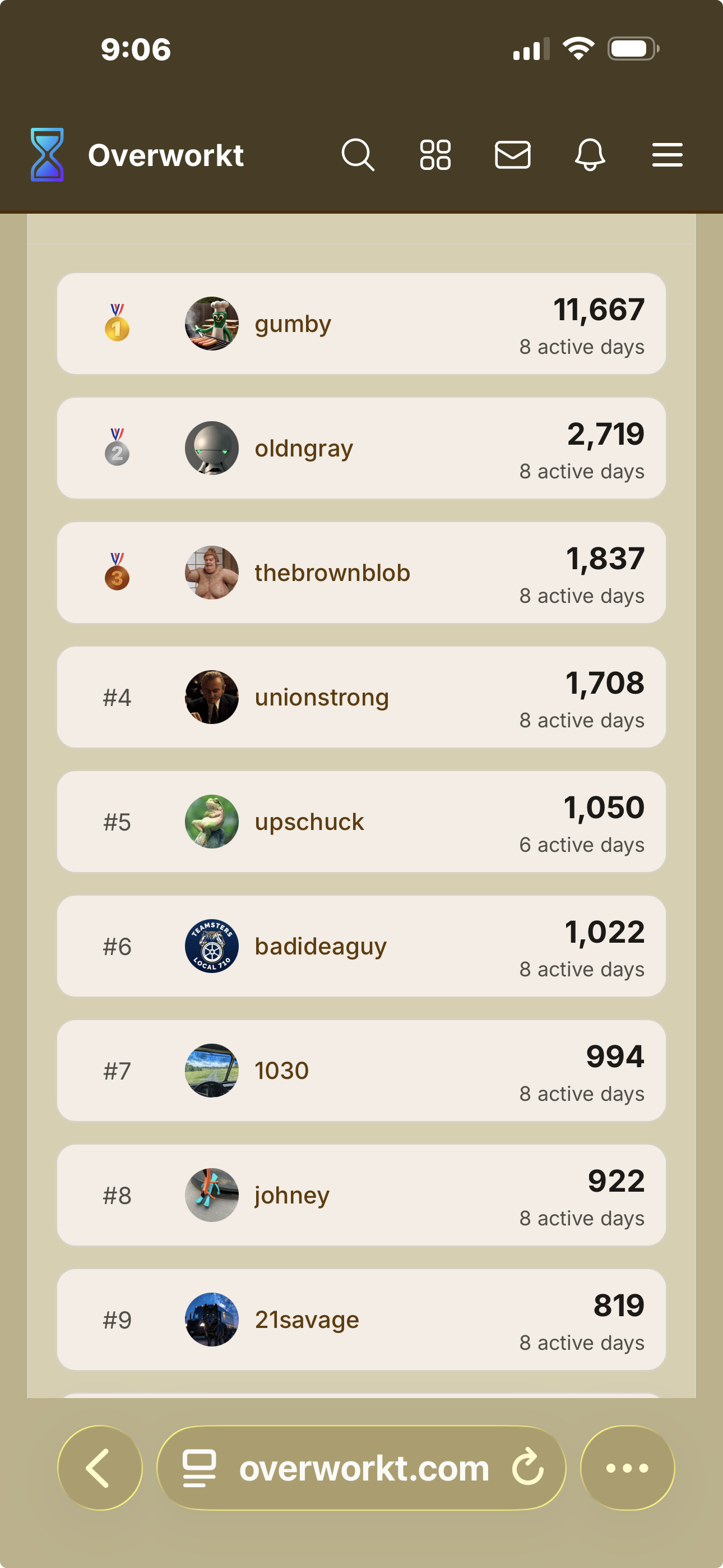Reload the overworkt.com page
Viewport: 723px width, 1568px height.
click(527, 1468)
